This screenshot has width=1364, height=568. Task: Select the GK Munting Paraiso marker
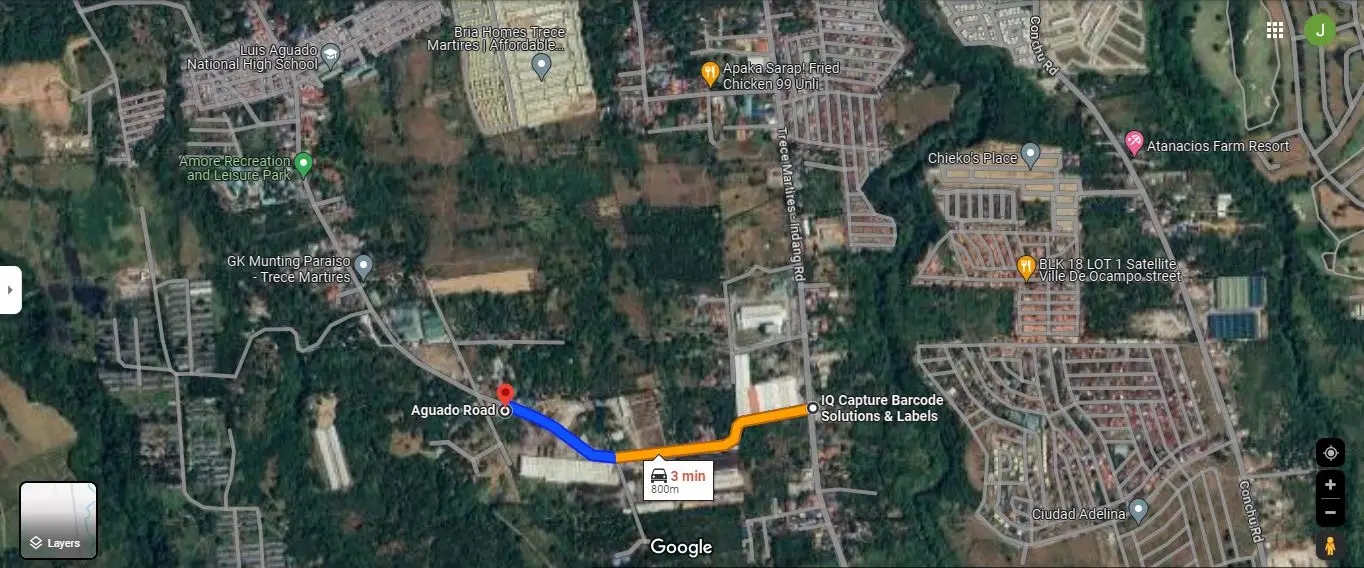(x=363, y=267)
